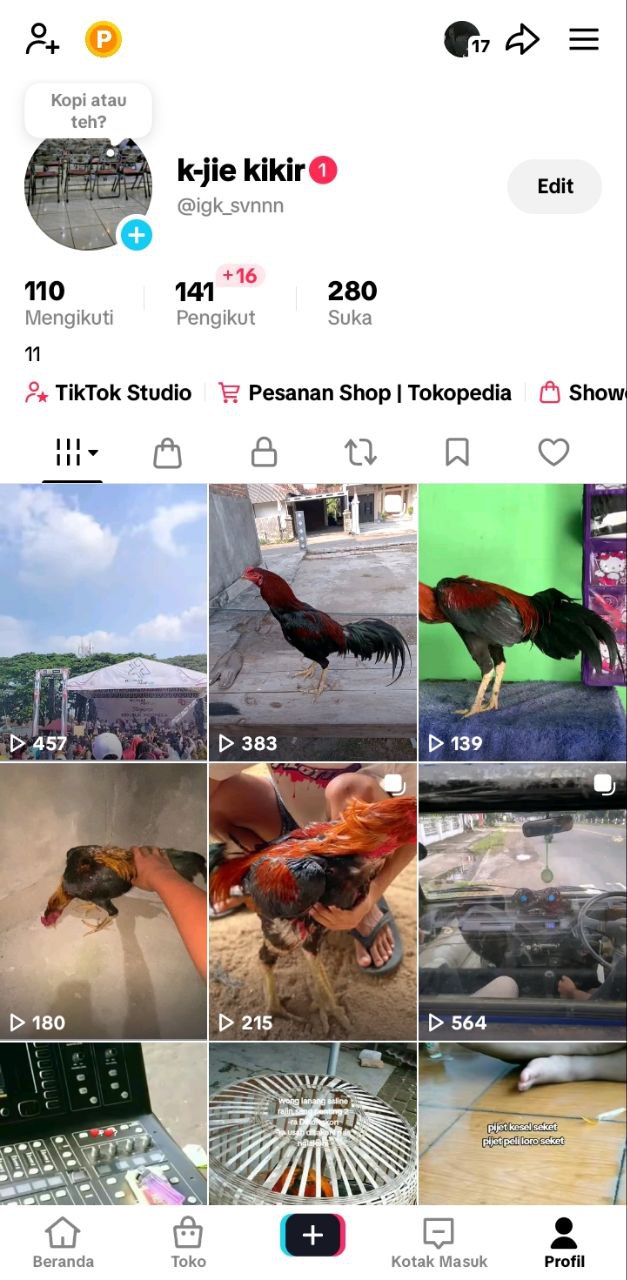The image size is (627, 1280).
Task: Open Pesanan Shop | Tokopedia
Action: pyautogui.click(x=365, y=393)
